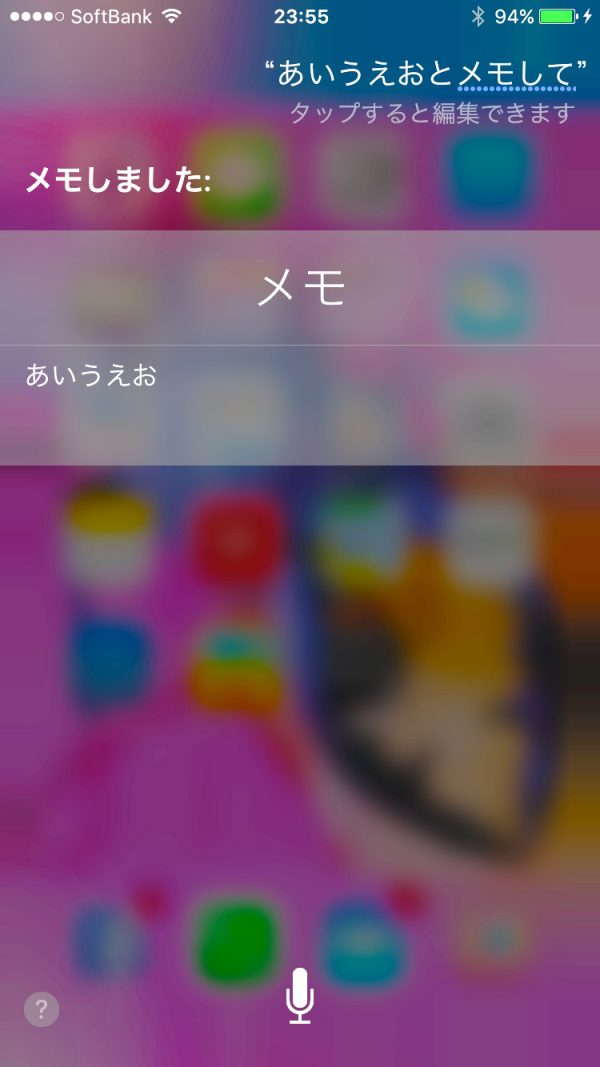Tap the microphone to speak to Siri
Screen dimensions: 600x1067
point(299,994)
